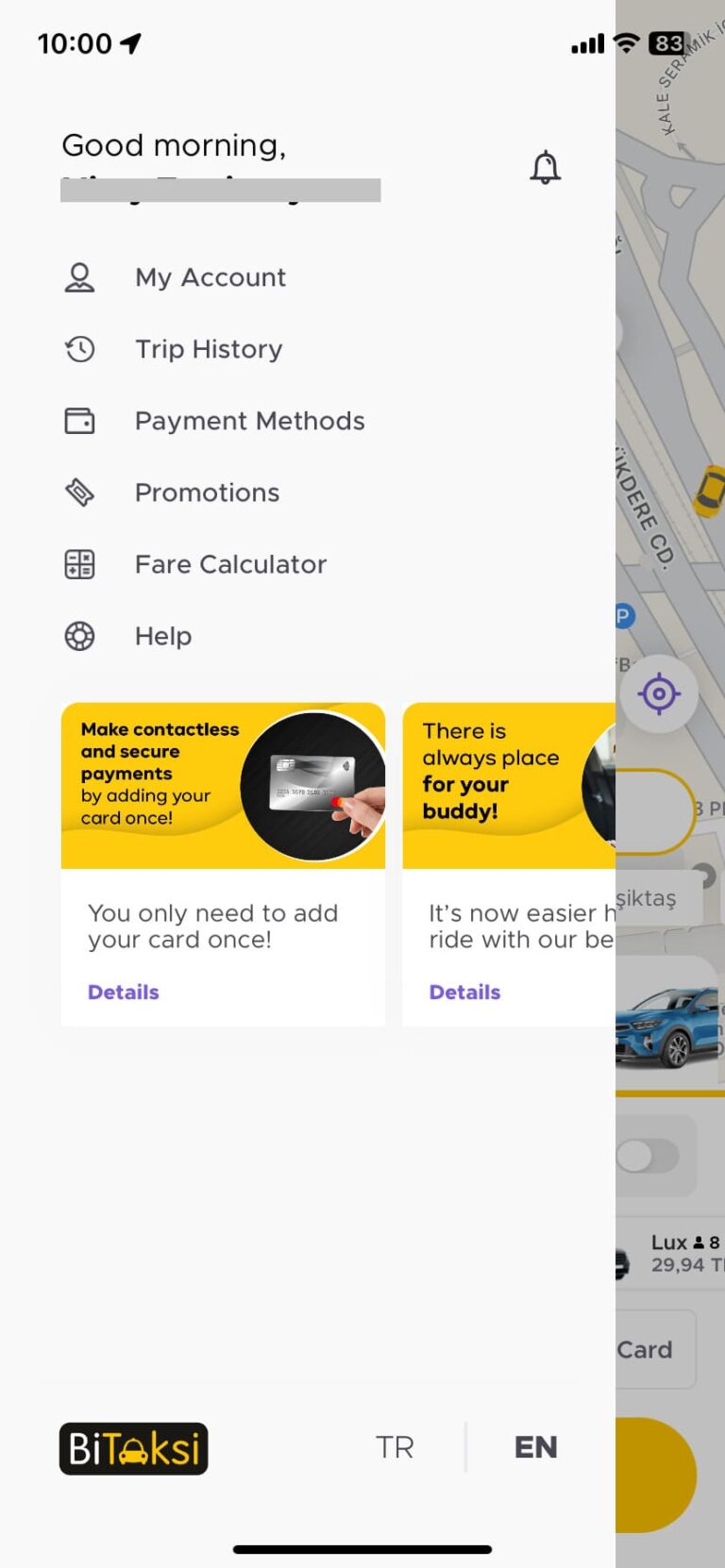Open My Account
This screenshot has width=725, height=1568.
tap(210, 277)
